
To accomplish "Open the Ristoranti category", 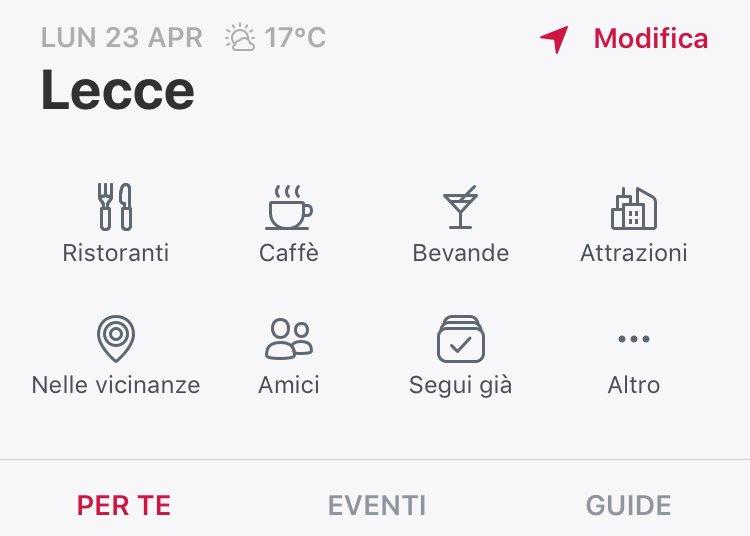I will click(x=116, y=223).
